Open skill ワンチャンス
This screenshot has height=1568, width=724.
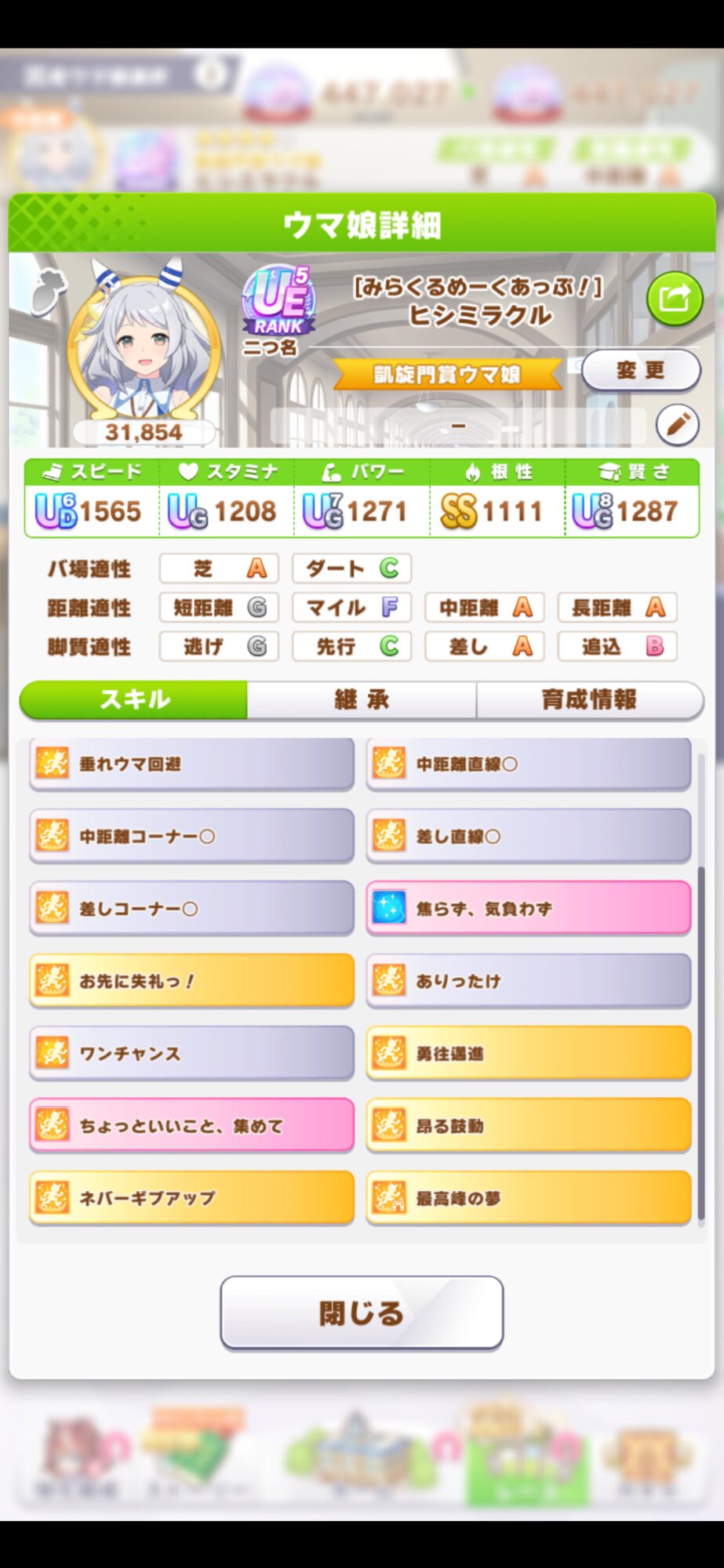(x=191, y=1054)
